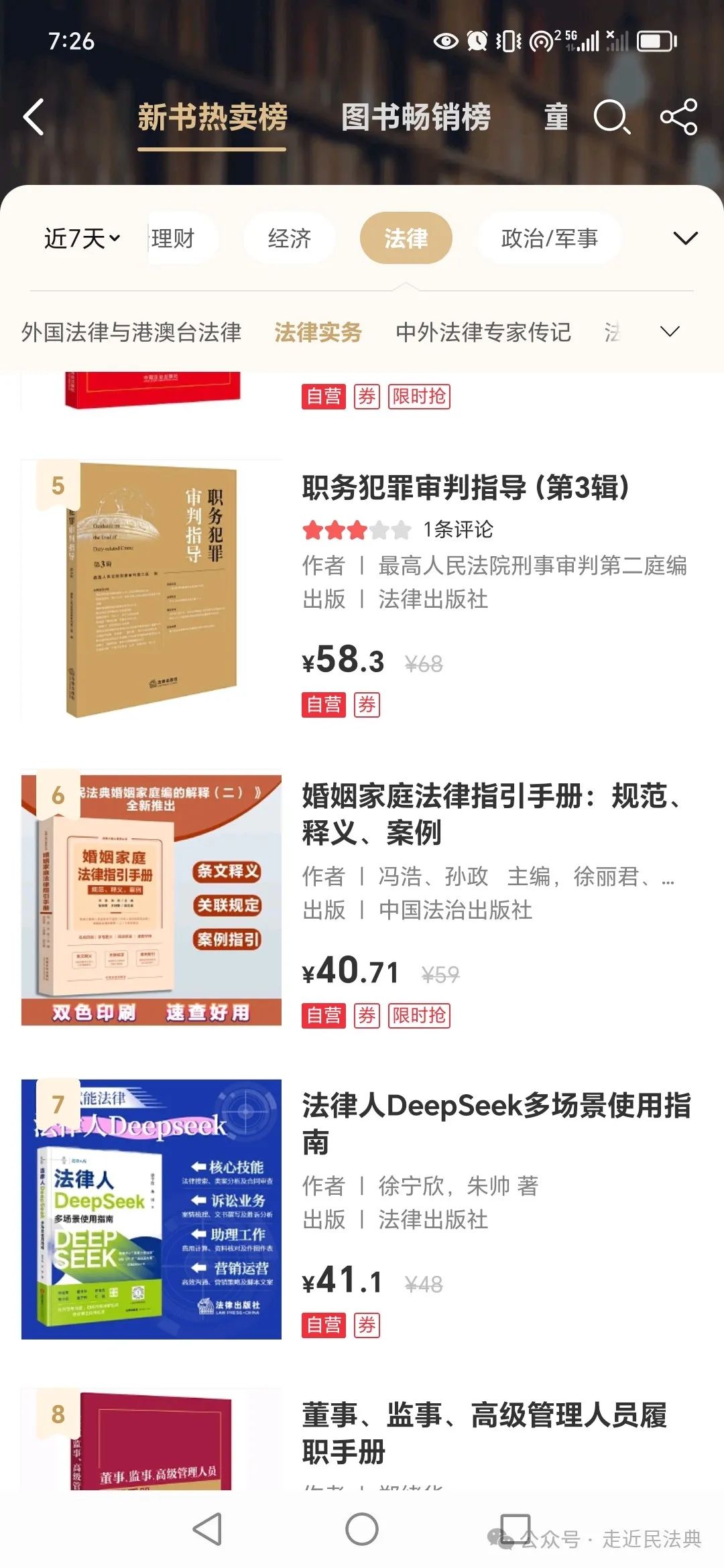Screen dimensions: 724x1568
Task: Select the 理财 category chip
Action: click(x=174, y=238)
